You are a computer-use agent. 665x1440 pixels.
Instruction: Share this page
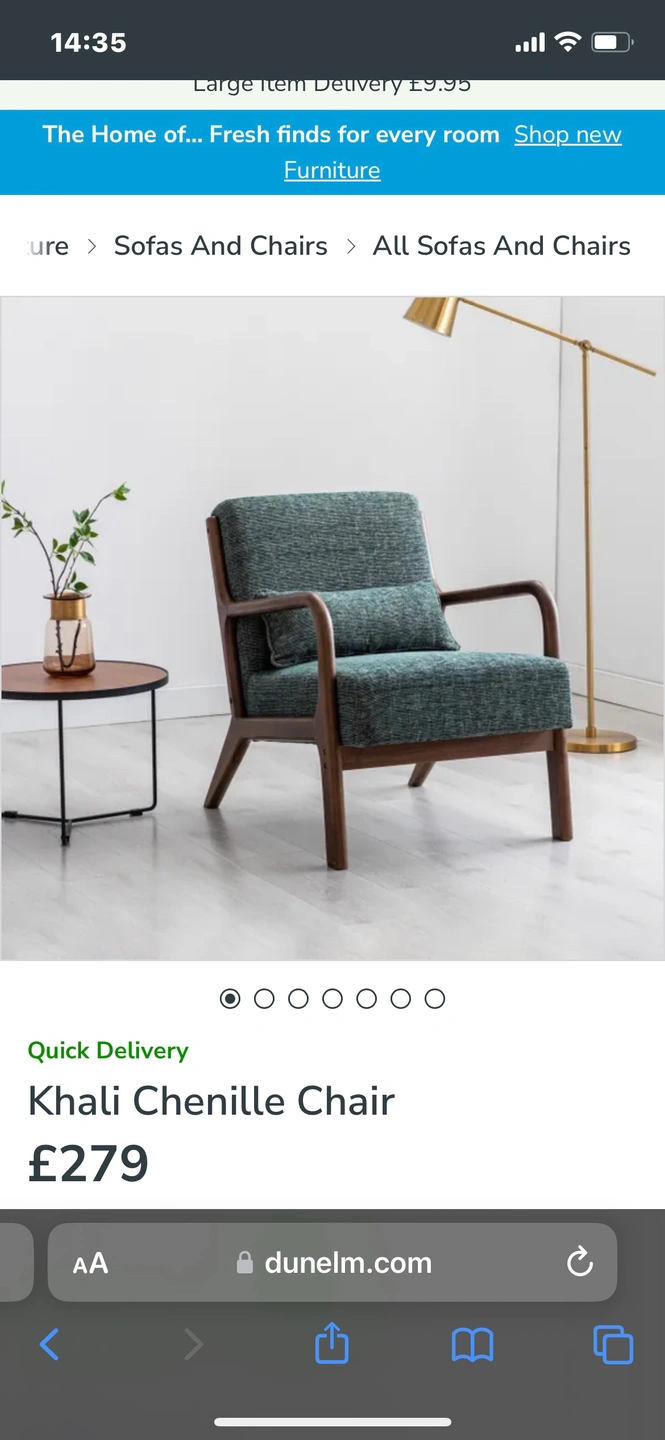(x=332, y=1344)
